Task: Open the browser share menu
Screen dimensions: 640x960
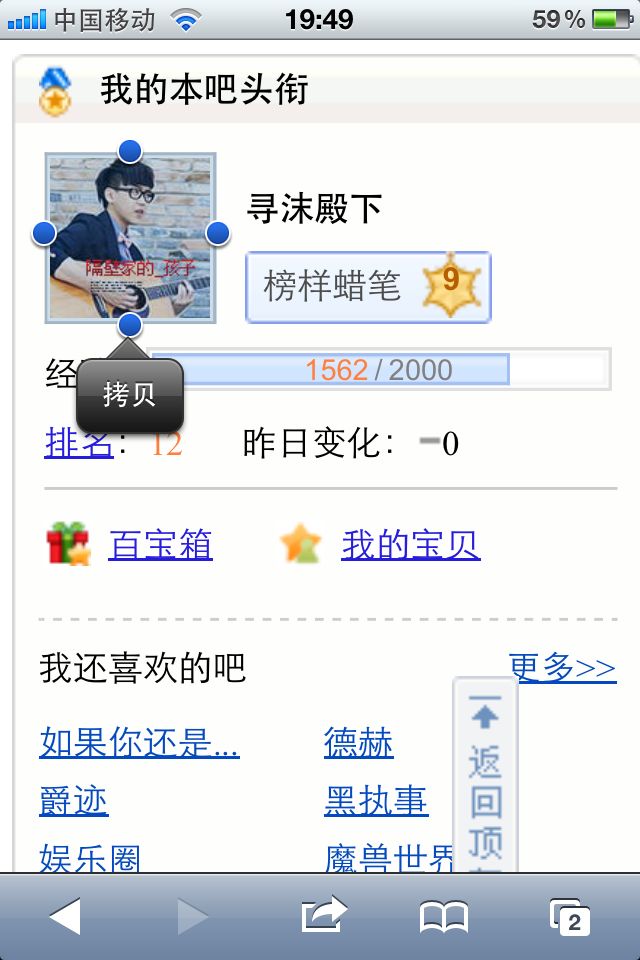Action: [324, 915]
